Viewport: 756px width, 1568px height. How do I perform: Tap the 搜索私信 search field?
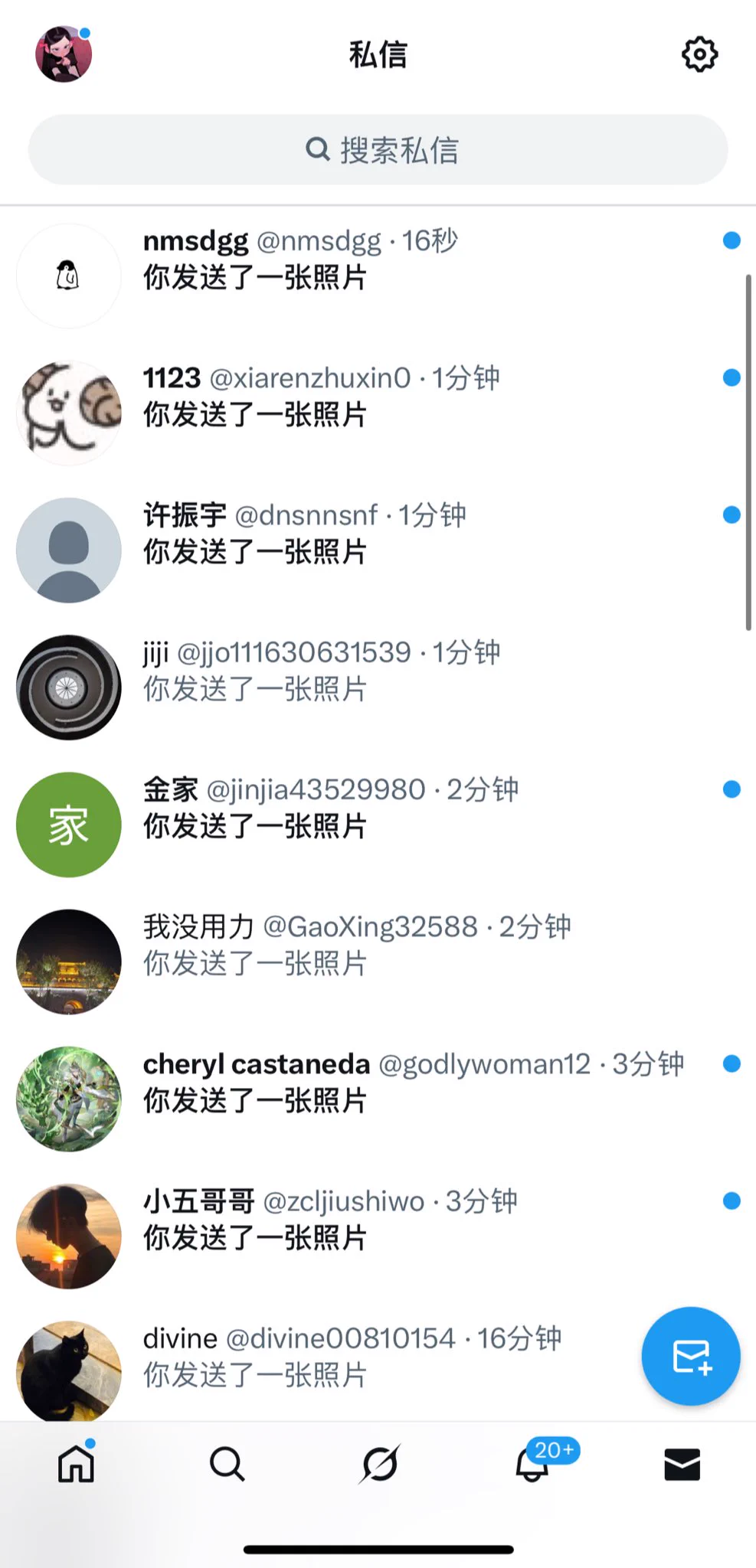click(378, 149)
